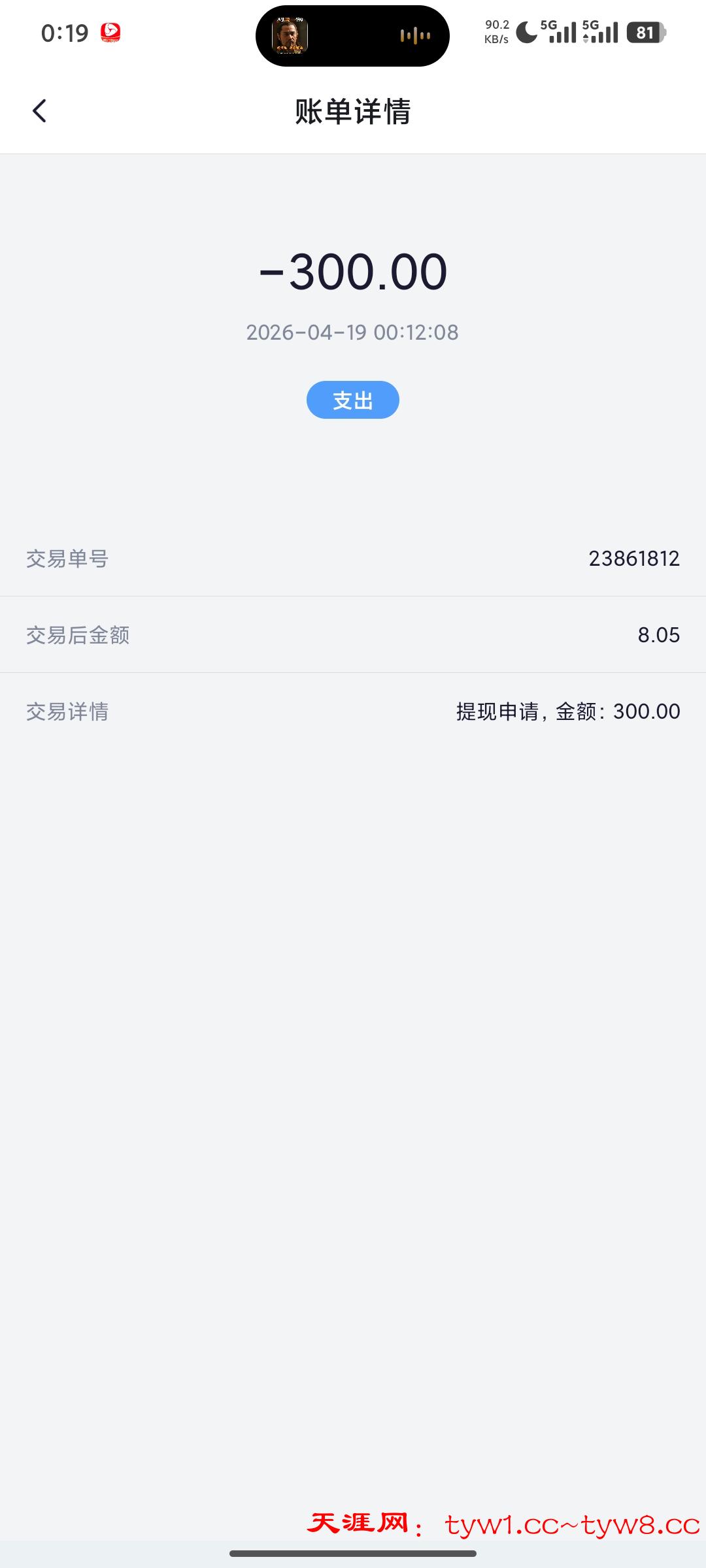Select the transaction detail 提现申请 entry
This screenshot has height=1568, width=706.
tap(566, 711)
